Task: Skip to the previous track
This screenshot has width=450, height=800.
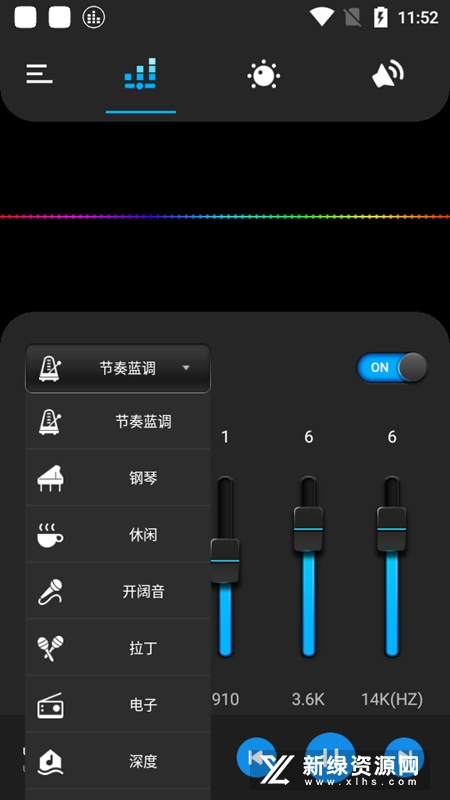Action: tap(256, 757)
